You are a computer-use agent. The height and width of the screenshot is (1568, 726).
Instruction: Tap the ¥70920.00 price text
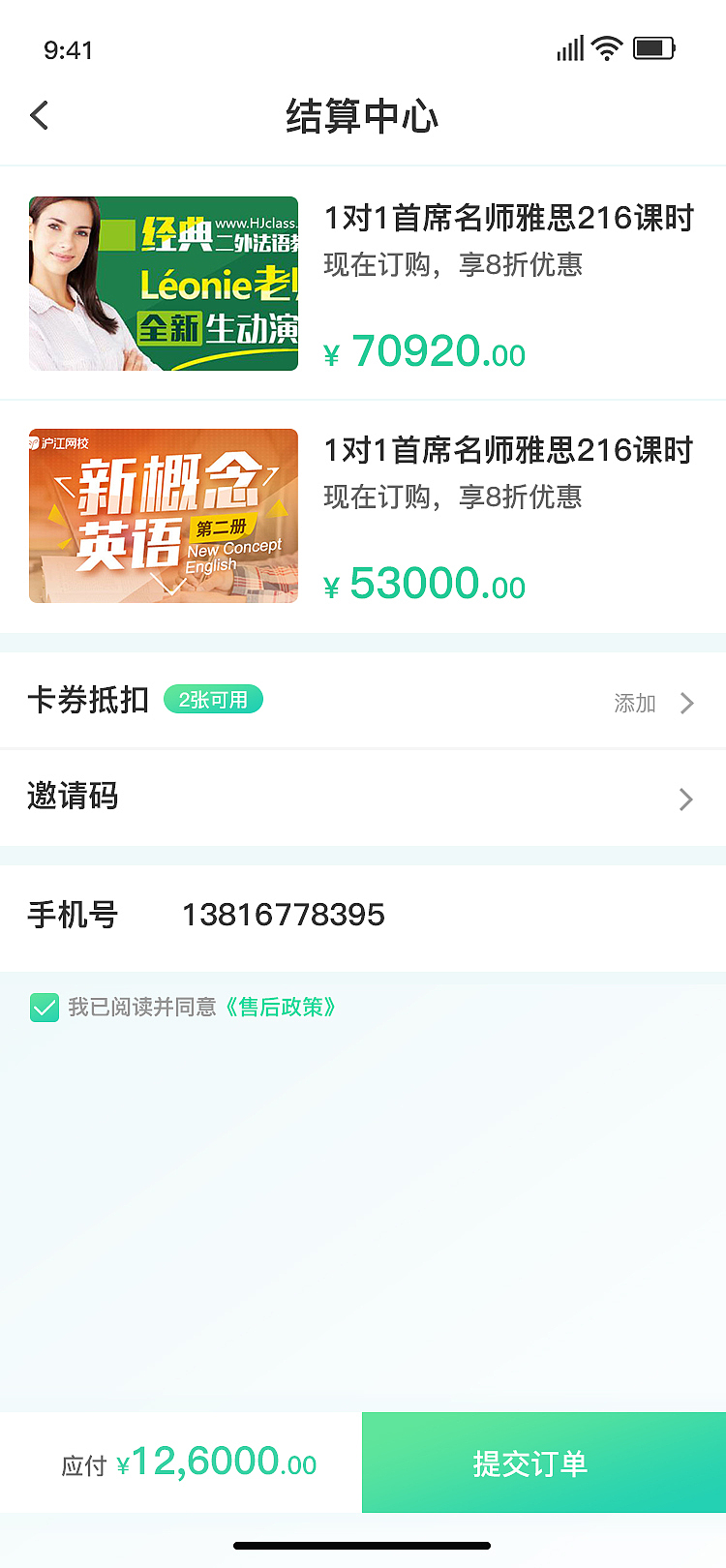[424, 351]
